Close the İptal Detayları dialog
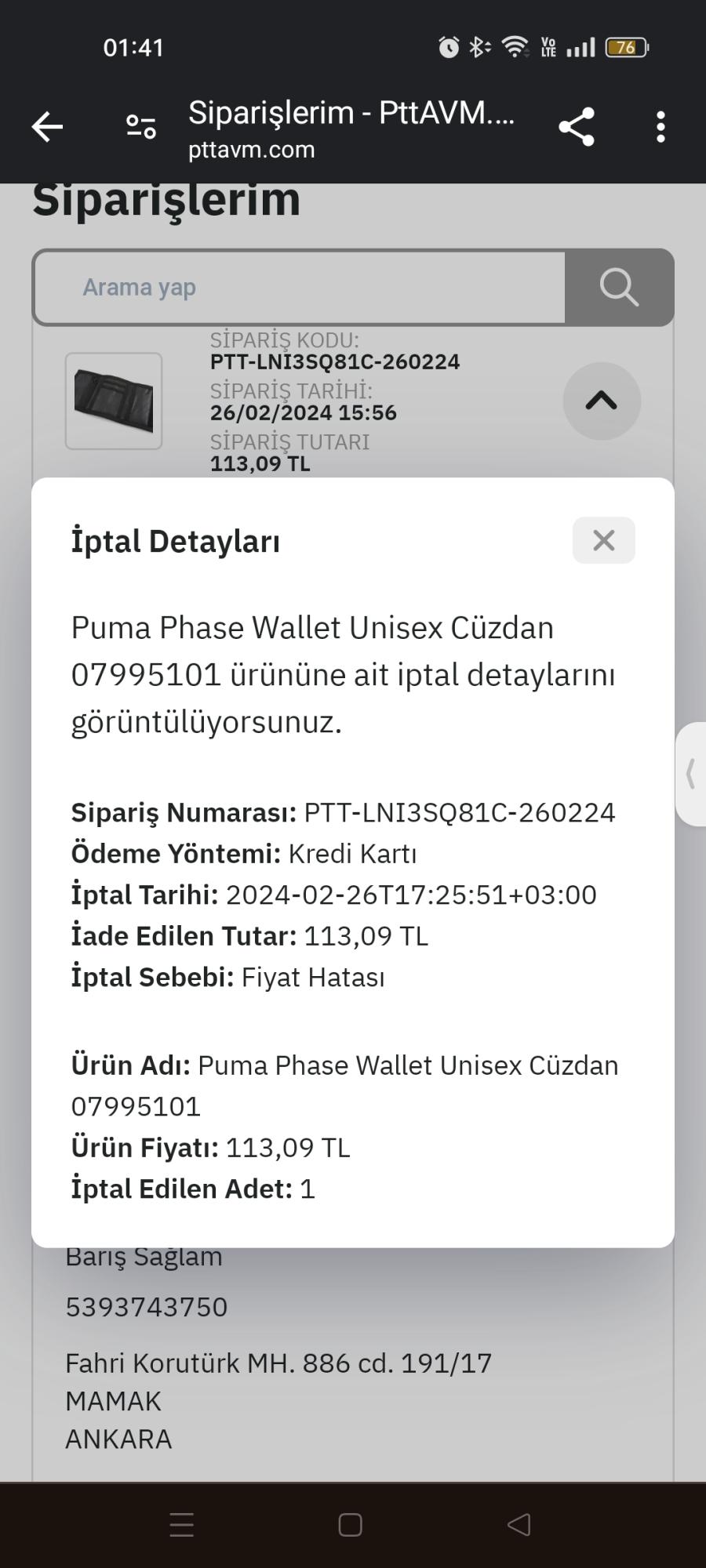The width and height of the screenshot is (706, 1568). 602,540
